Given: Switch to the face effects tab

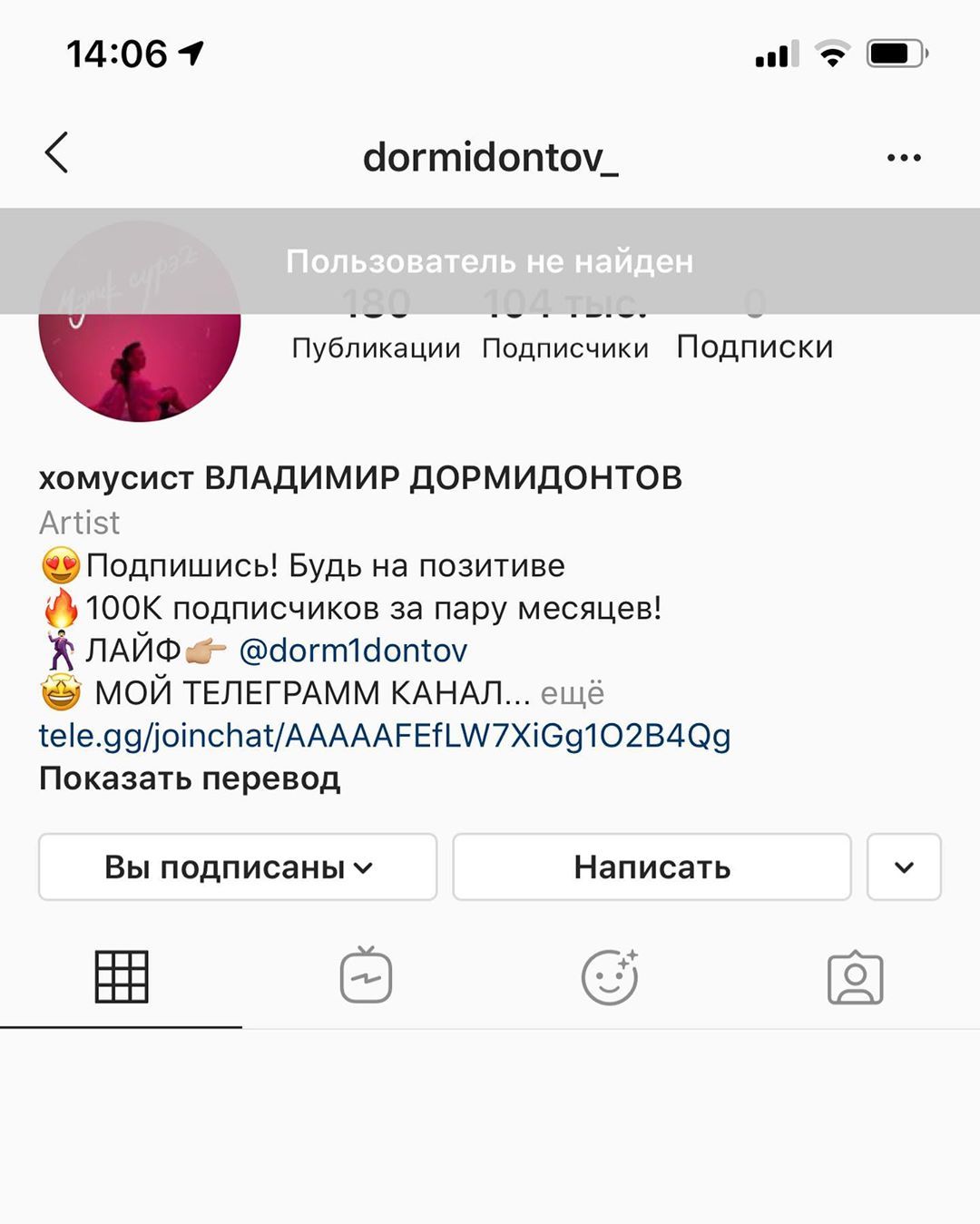Looking at the screenshot, I should click(x=610, y=977).
